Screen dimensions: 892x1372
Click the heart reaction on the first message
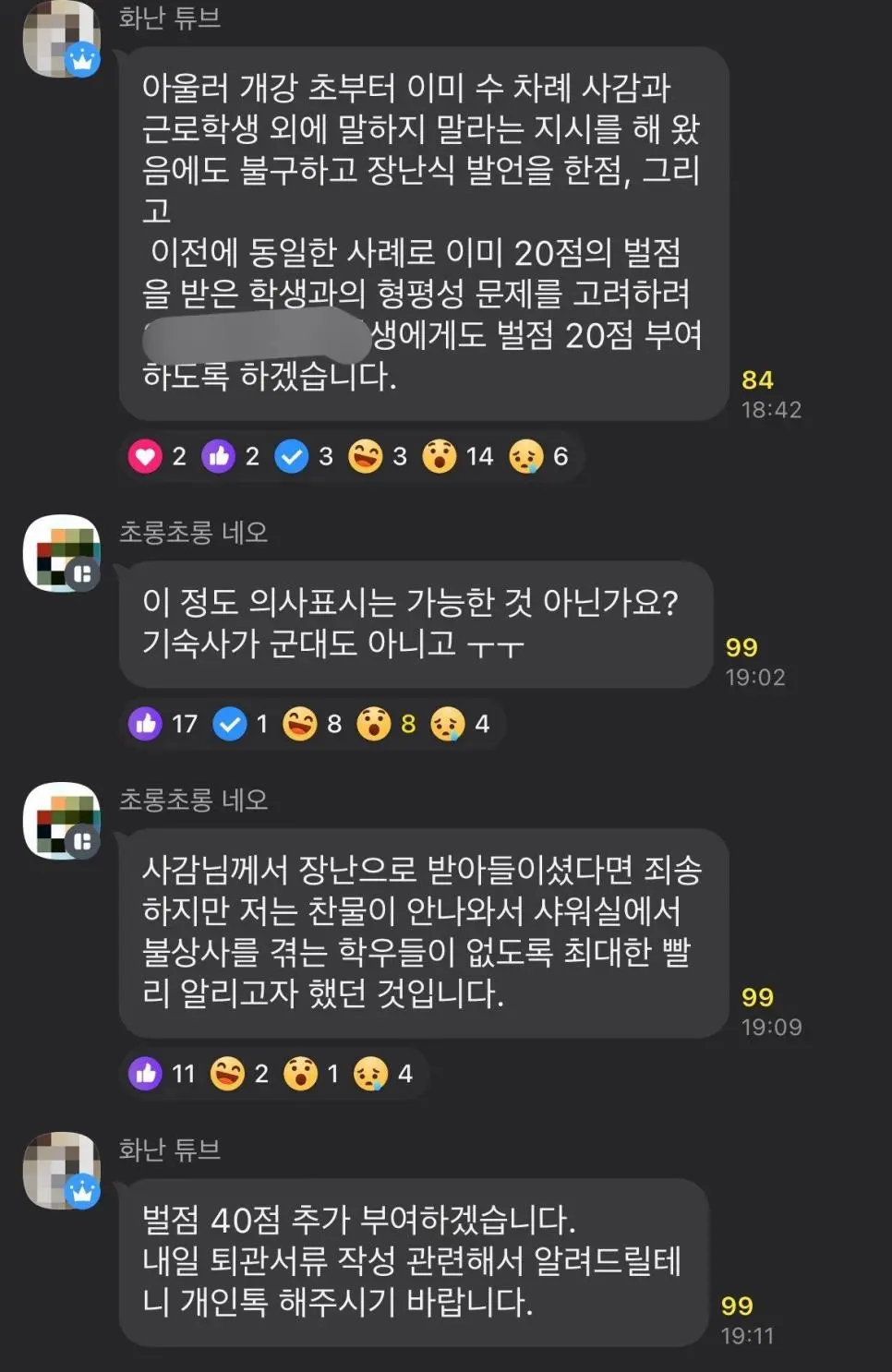[x=145, y=456]
